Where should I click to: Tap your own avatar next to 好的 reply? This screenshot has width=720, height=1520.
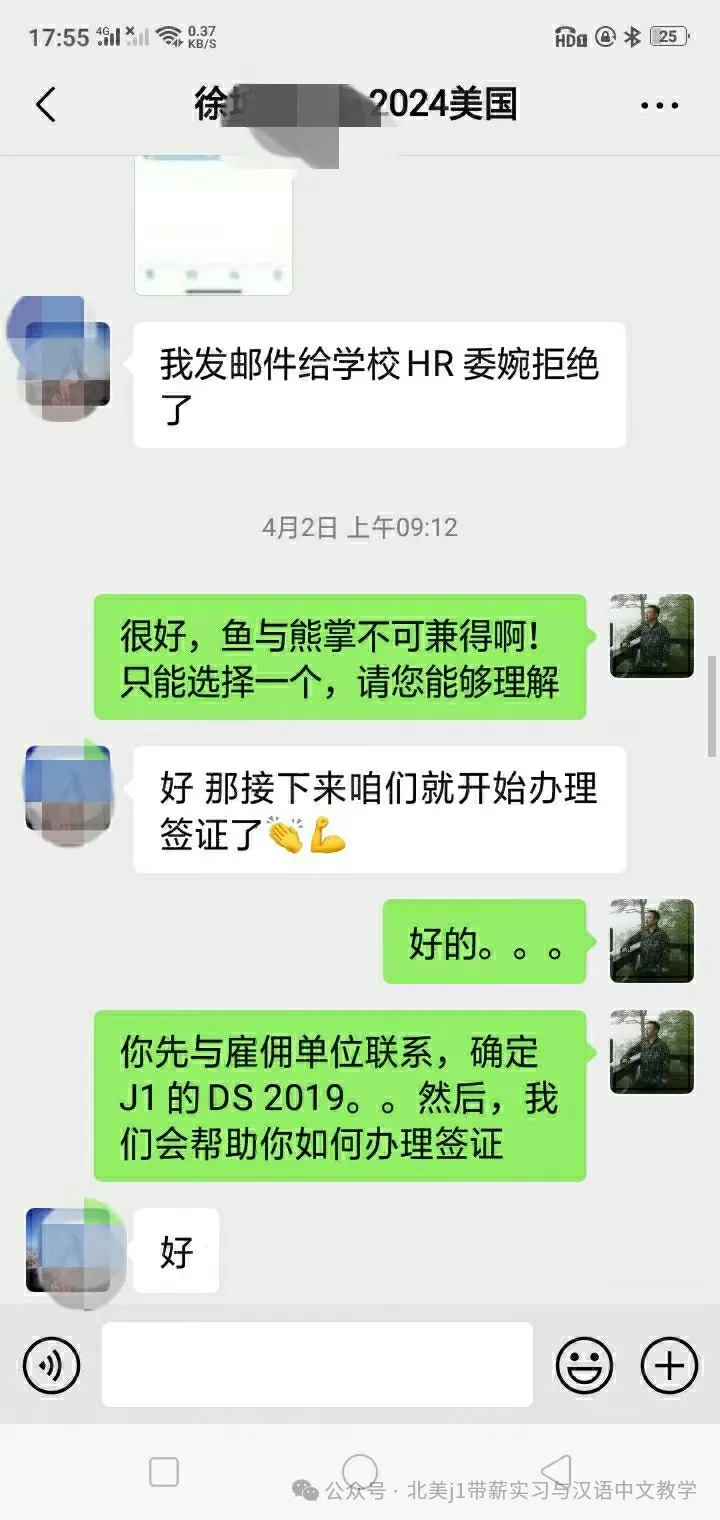tap(651, 941)
